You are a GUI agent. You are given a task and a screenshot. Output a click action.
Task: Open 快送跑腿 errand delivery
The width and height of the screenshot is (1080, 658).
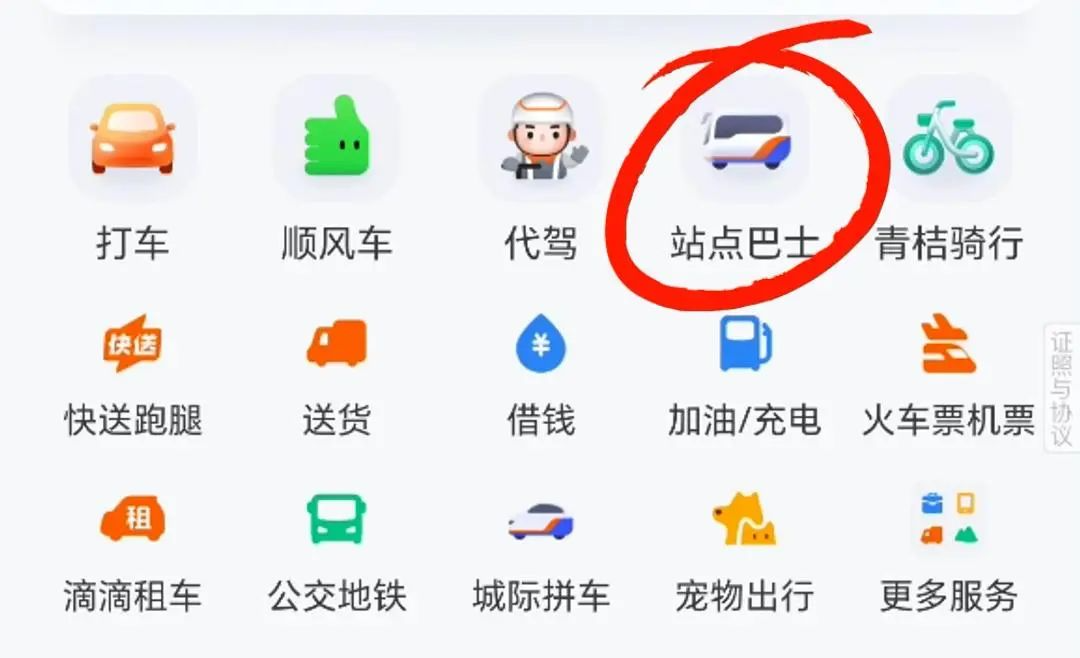click(133, 345)
